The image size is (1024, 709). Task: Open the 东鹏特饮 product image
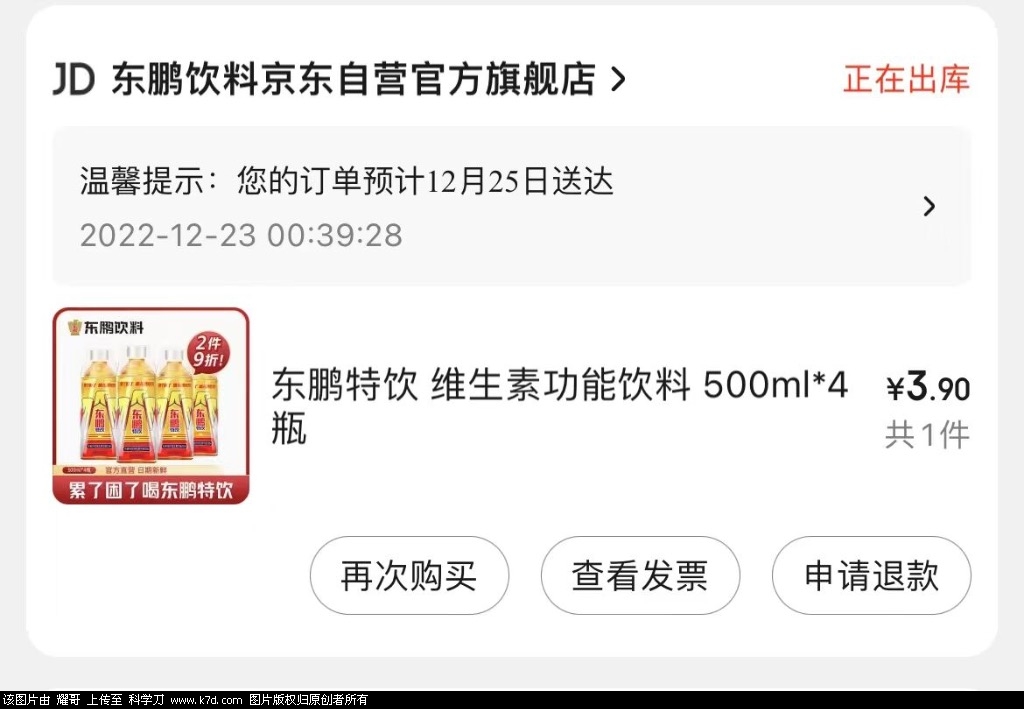point(151,405)
